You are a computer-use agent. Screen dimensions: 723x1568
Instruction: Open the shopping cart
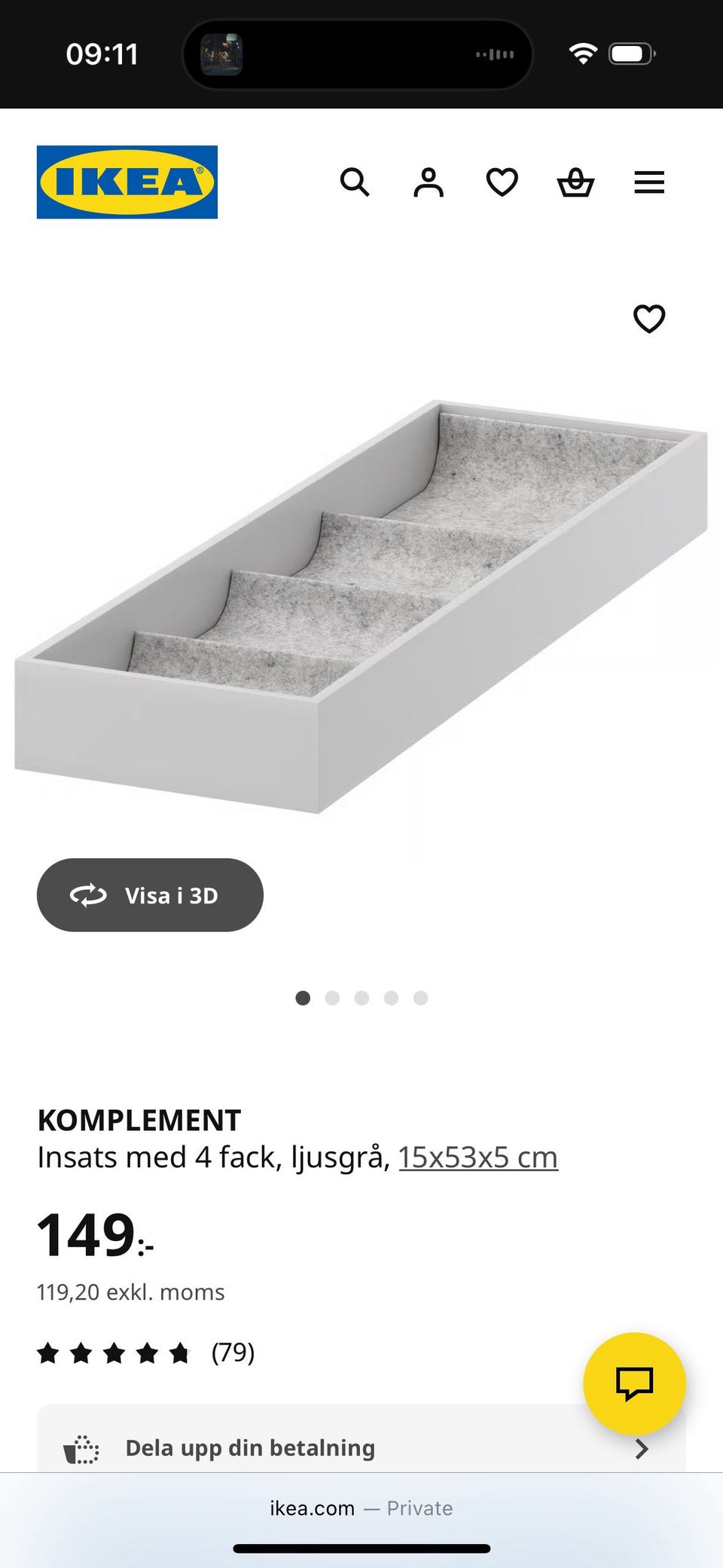(575, 182)
